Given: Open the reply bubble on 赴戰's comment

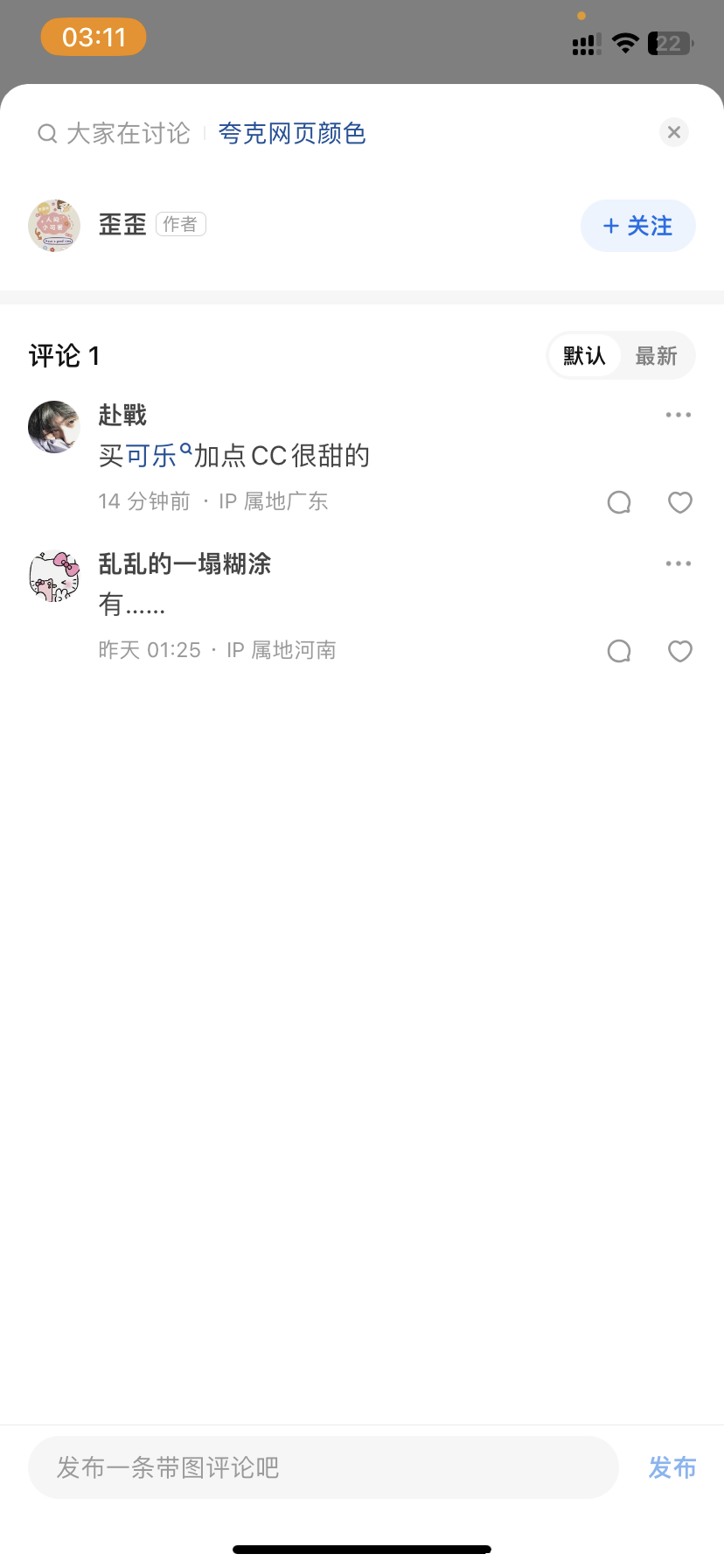Looking at the screenshot, I should click(x=618, y=501).
